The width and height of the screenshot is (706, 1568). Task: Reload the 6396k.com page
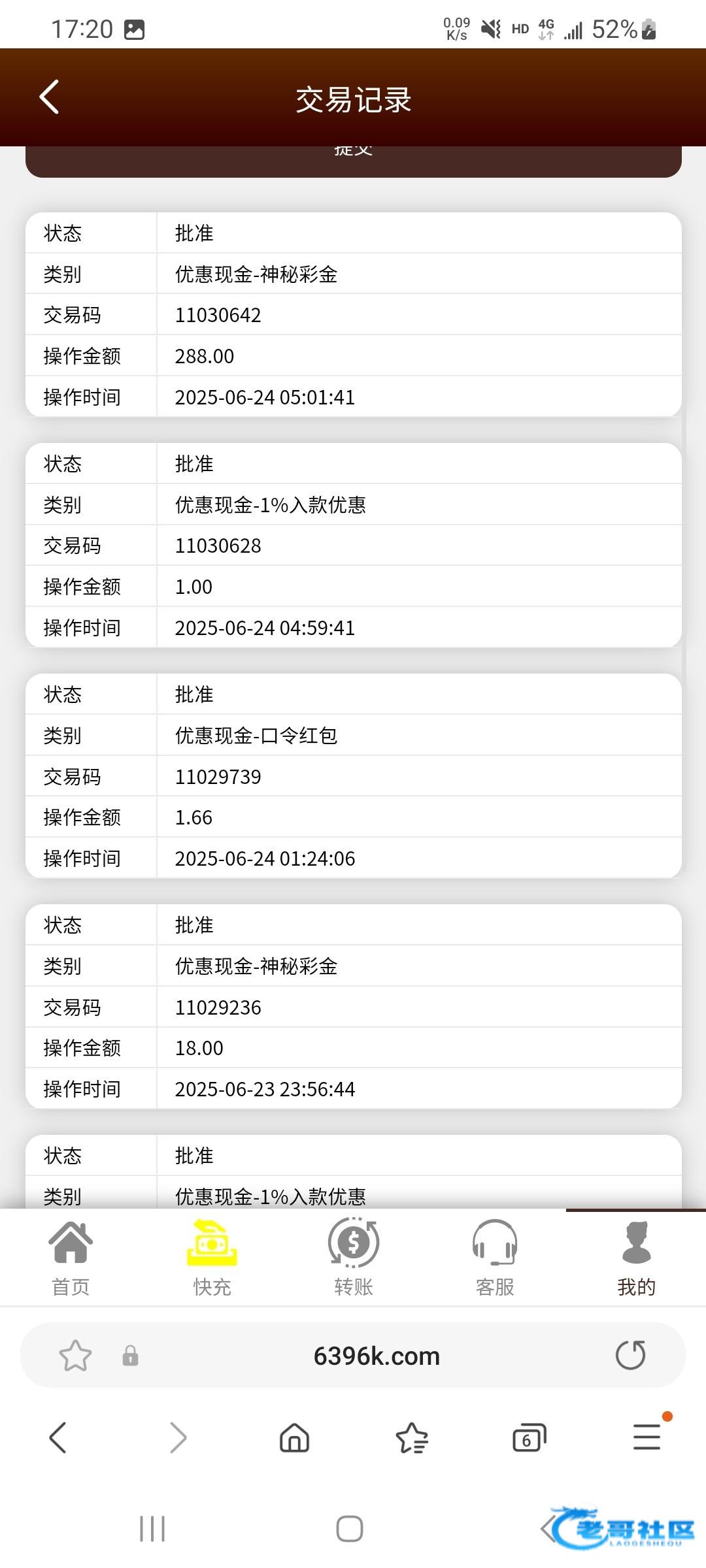(630, 1355)
